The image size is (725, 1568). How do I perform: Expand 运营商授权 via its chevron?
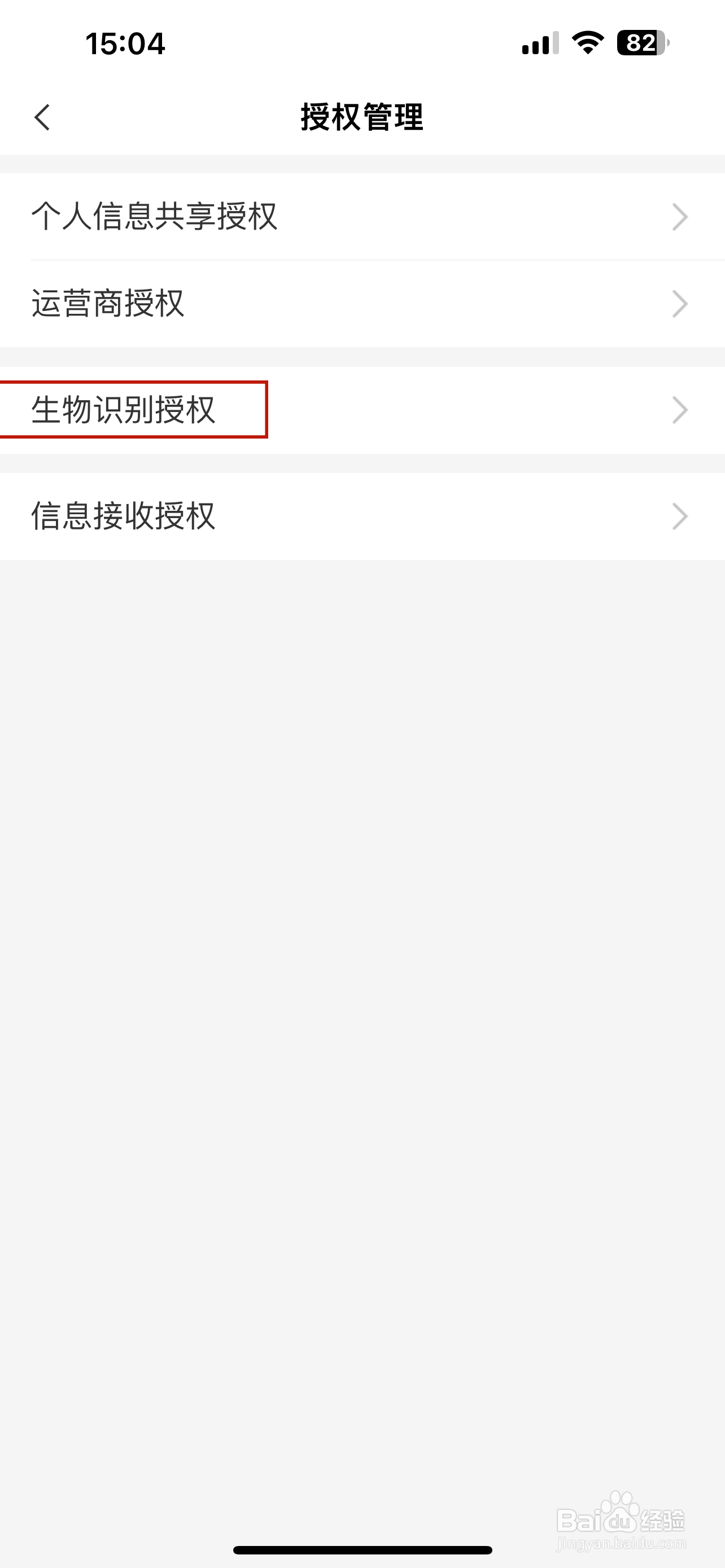680,304
